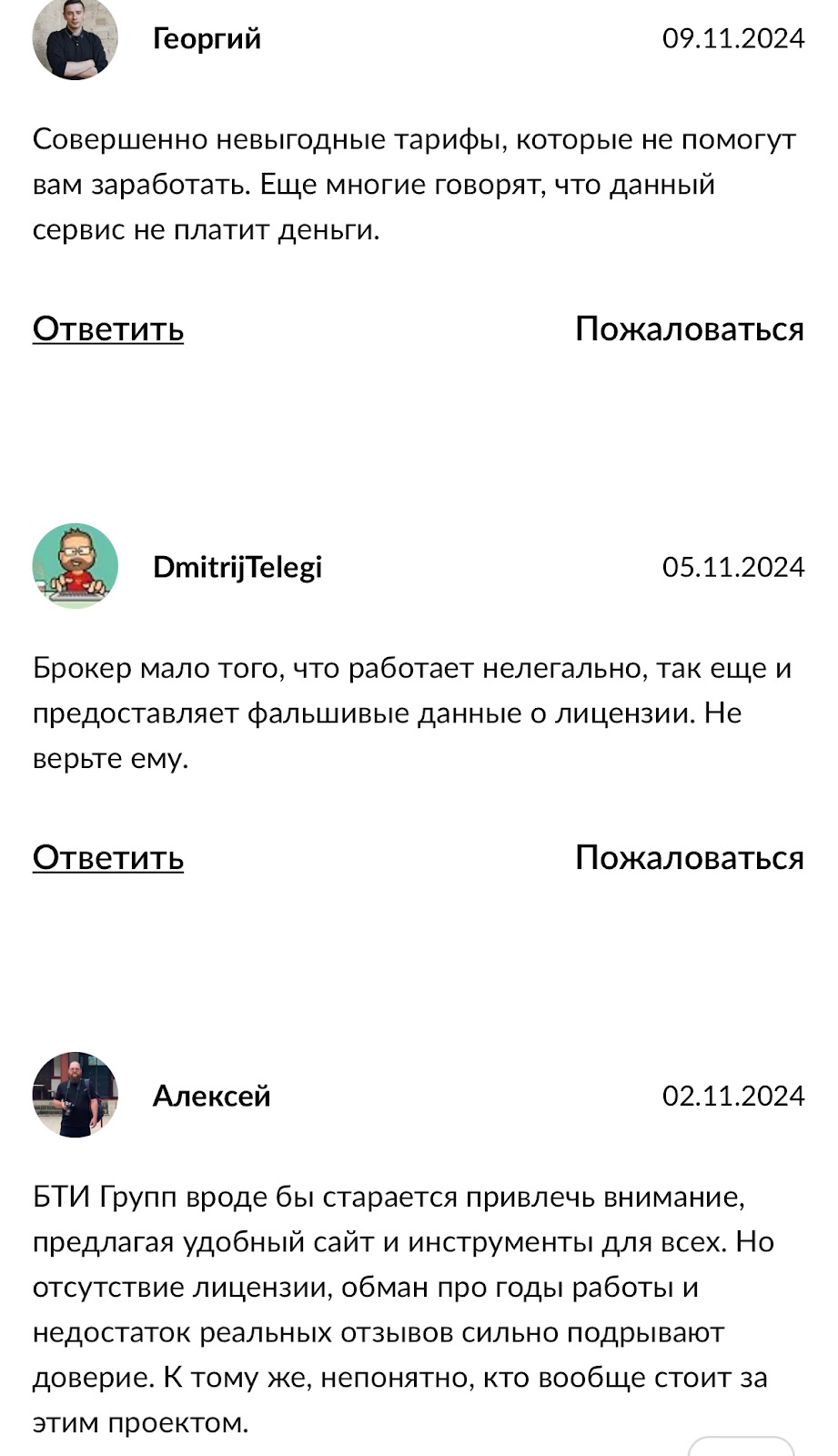Image resolution: width=838 pixels, height=1456 pixels.
Task: Reply to Георгий's review via Ответить
Action: pyautogui.click(x=108, y=329)
